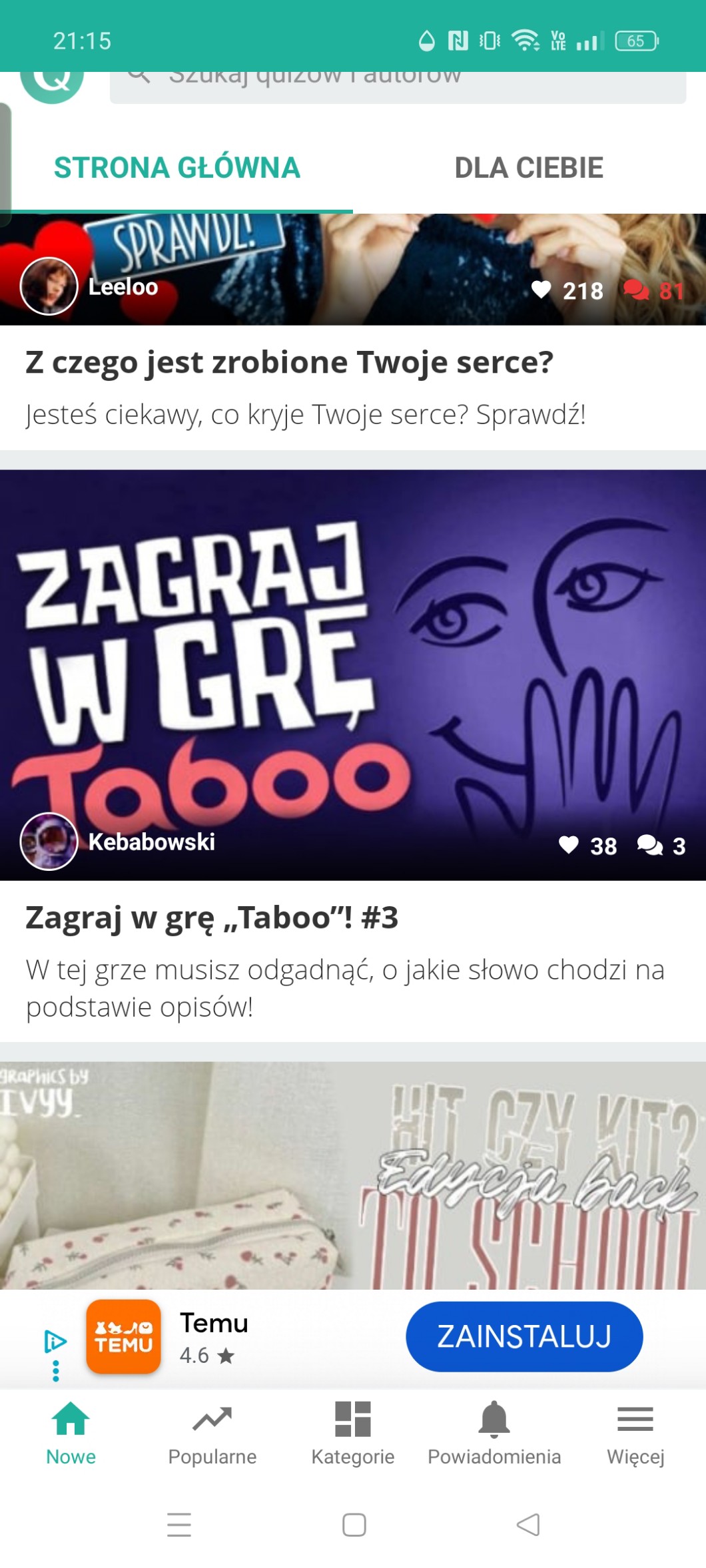
Task: Switch to Popularne quizzes
Action: click(212, 1433)
